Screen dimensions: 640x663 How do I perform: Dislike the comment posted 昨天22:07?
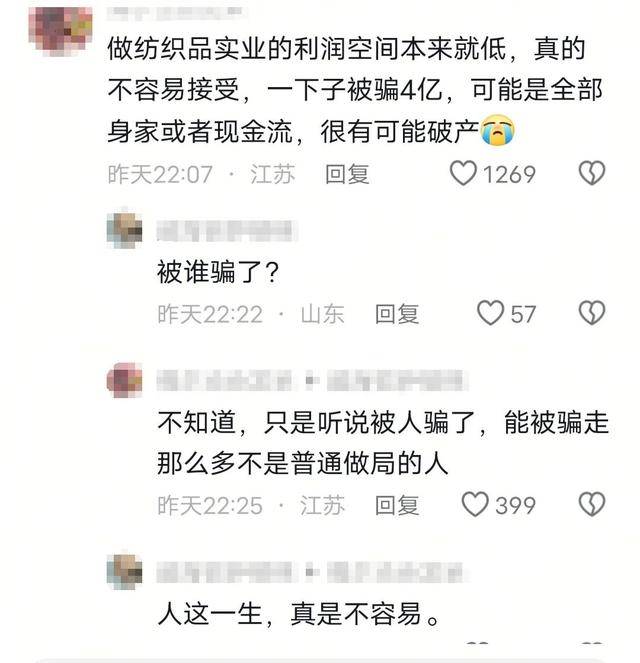(592, 174)
